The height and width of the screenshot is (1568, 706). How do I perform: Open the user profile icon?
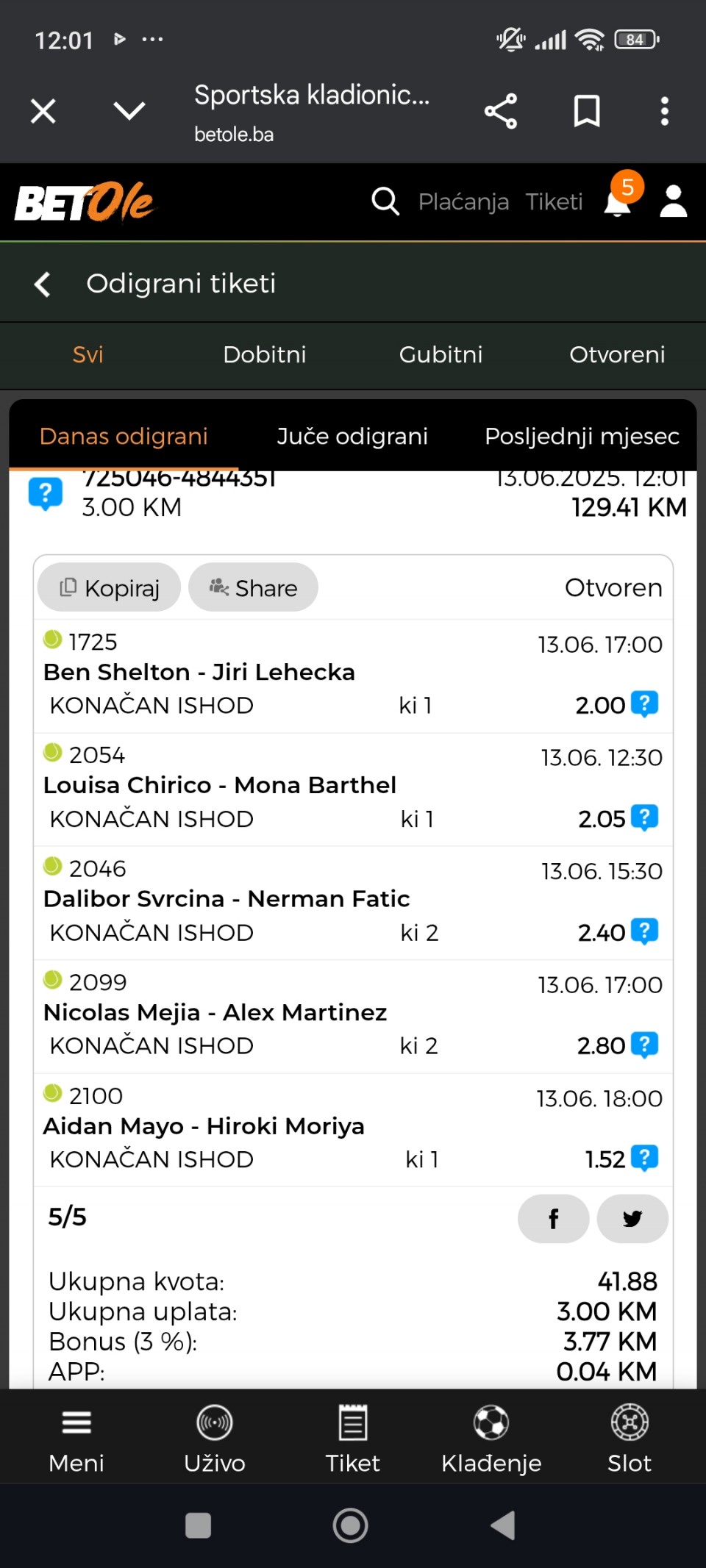point(673,201)
